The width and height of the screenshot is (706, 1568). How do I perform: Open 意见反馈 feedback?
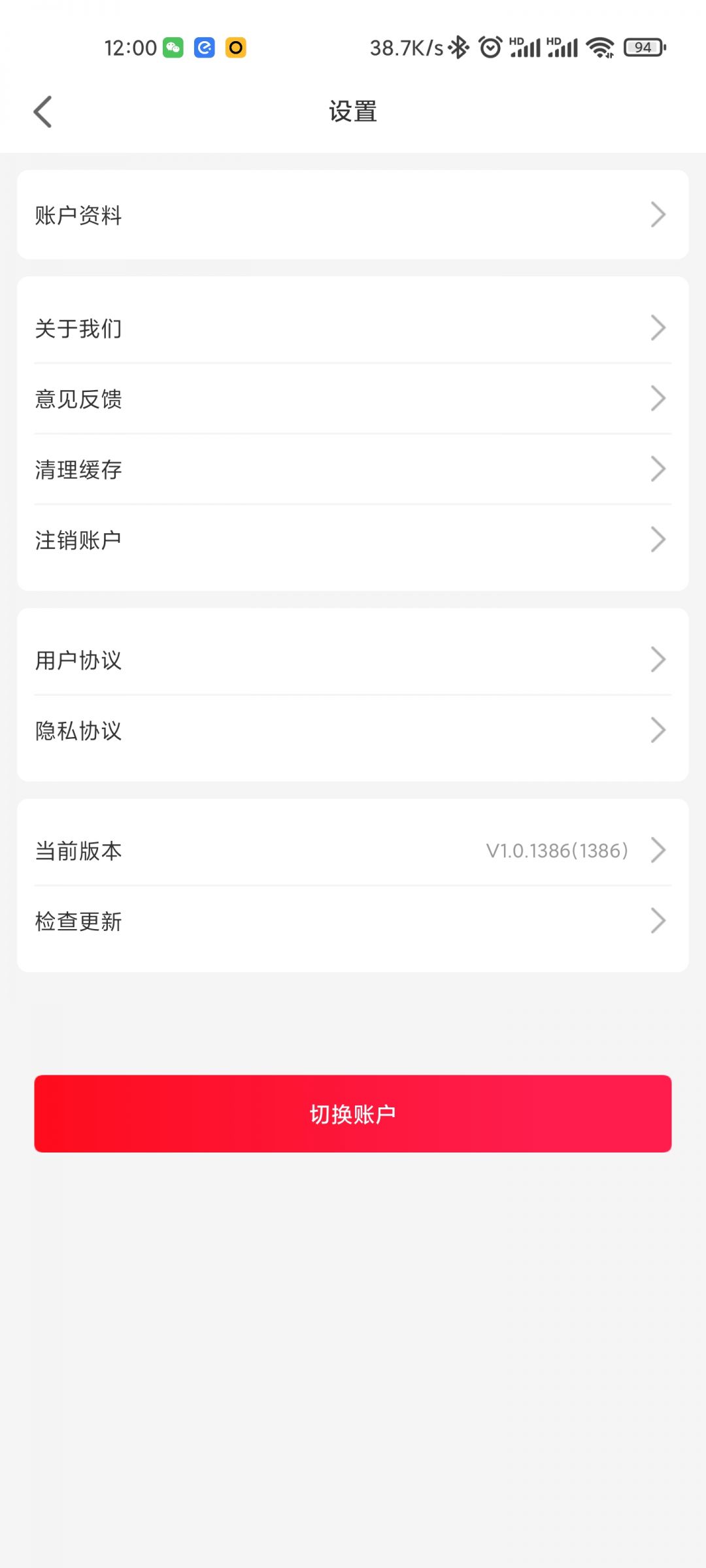point(352,399)
